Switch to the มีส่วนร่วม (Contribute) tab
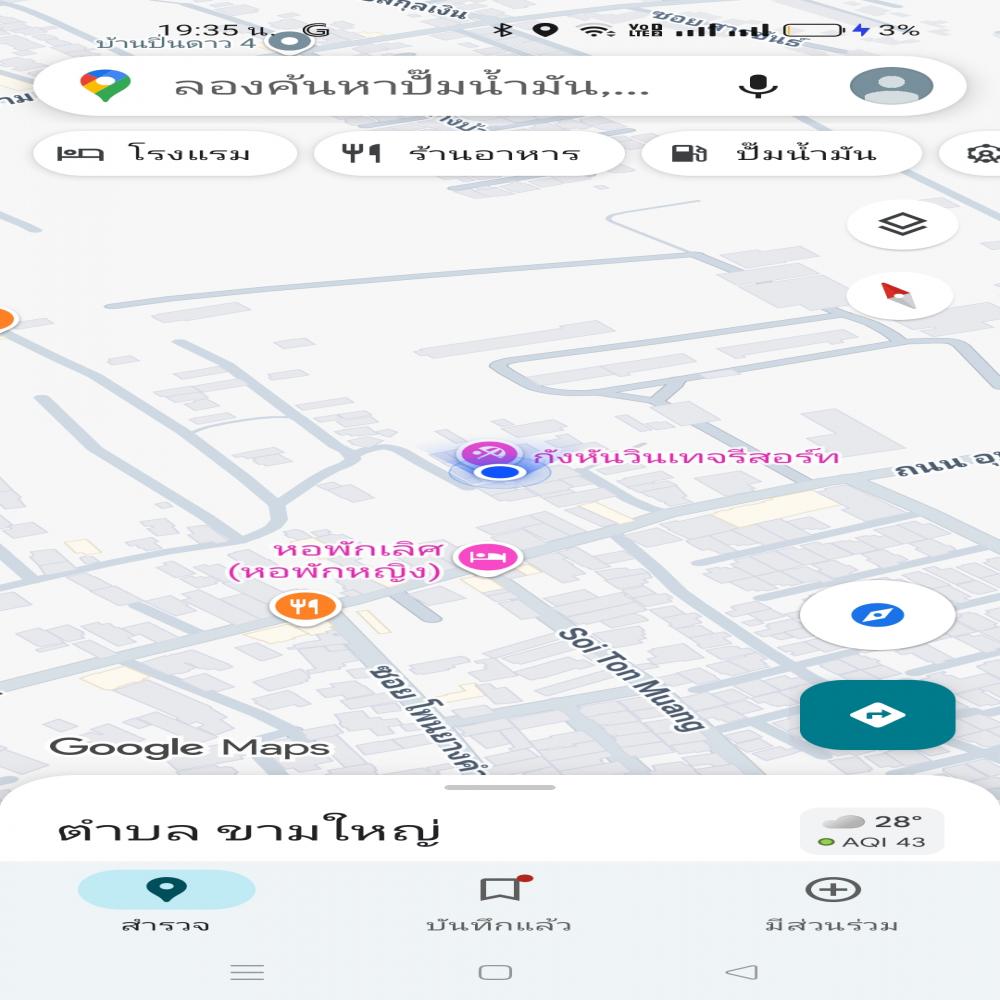This screenshot has height=1000, width=1000. pyautogui.click(x=832, y=902)
